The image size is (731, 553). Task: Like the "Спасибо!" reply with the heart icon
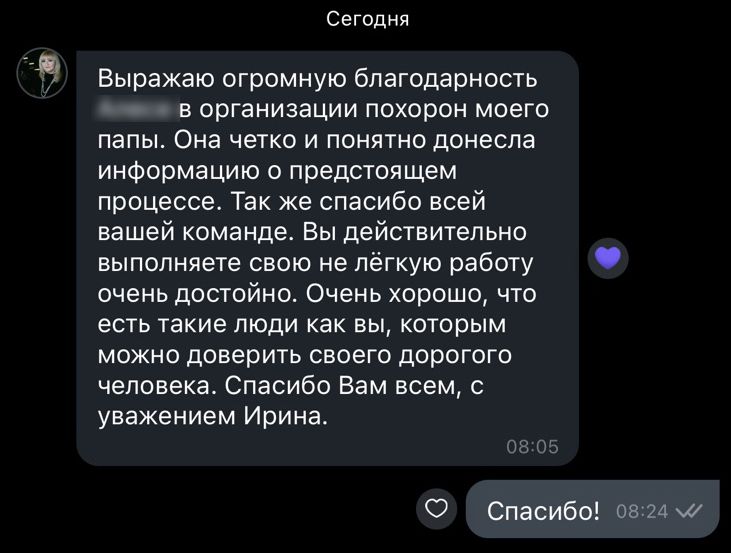[x=436, y=509]
